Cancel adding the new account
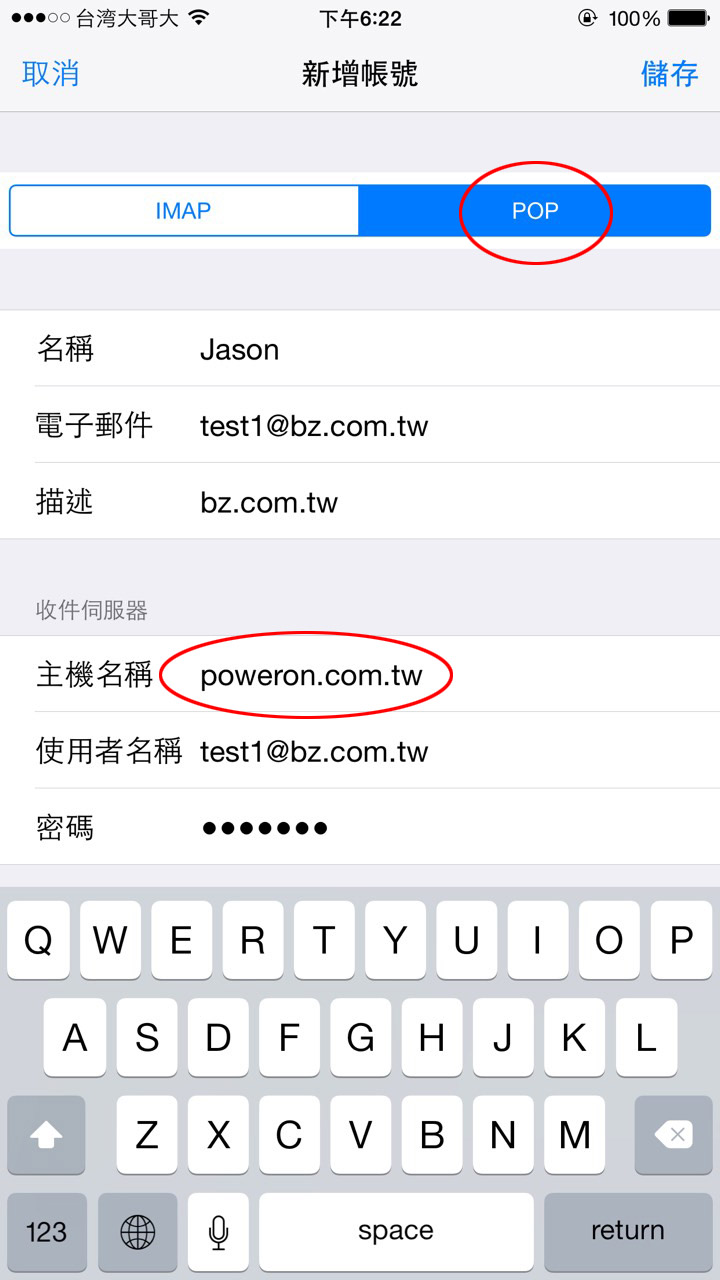The height and width of the screenshot is (1280, 720). pyautogui.click(x=50, y=74)
